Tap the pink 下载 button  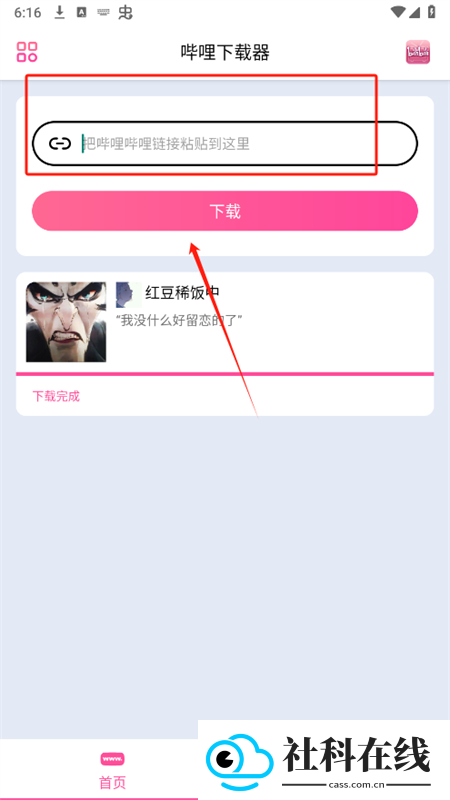tap(225, 211)
